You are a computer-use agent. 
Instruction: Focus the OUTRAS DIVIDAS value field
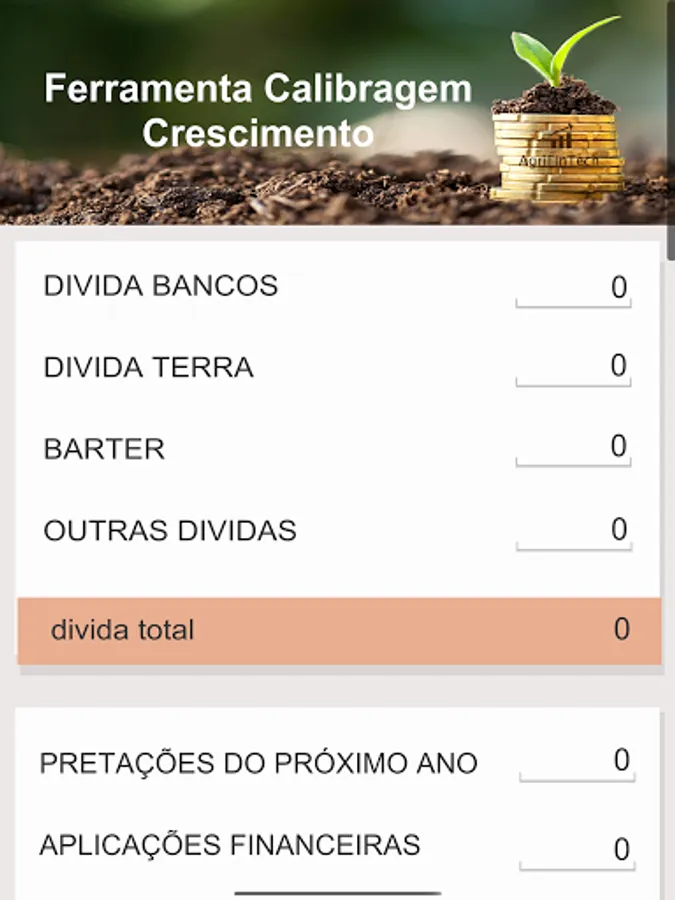[574, 529]
